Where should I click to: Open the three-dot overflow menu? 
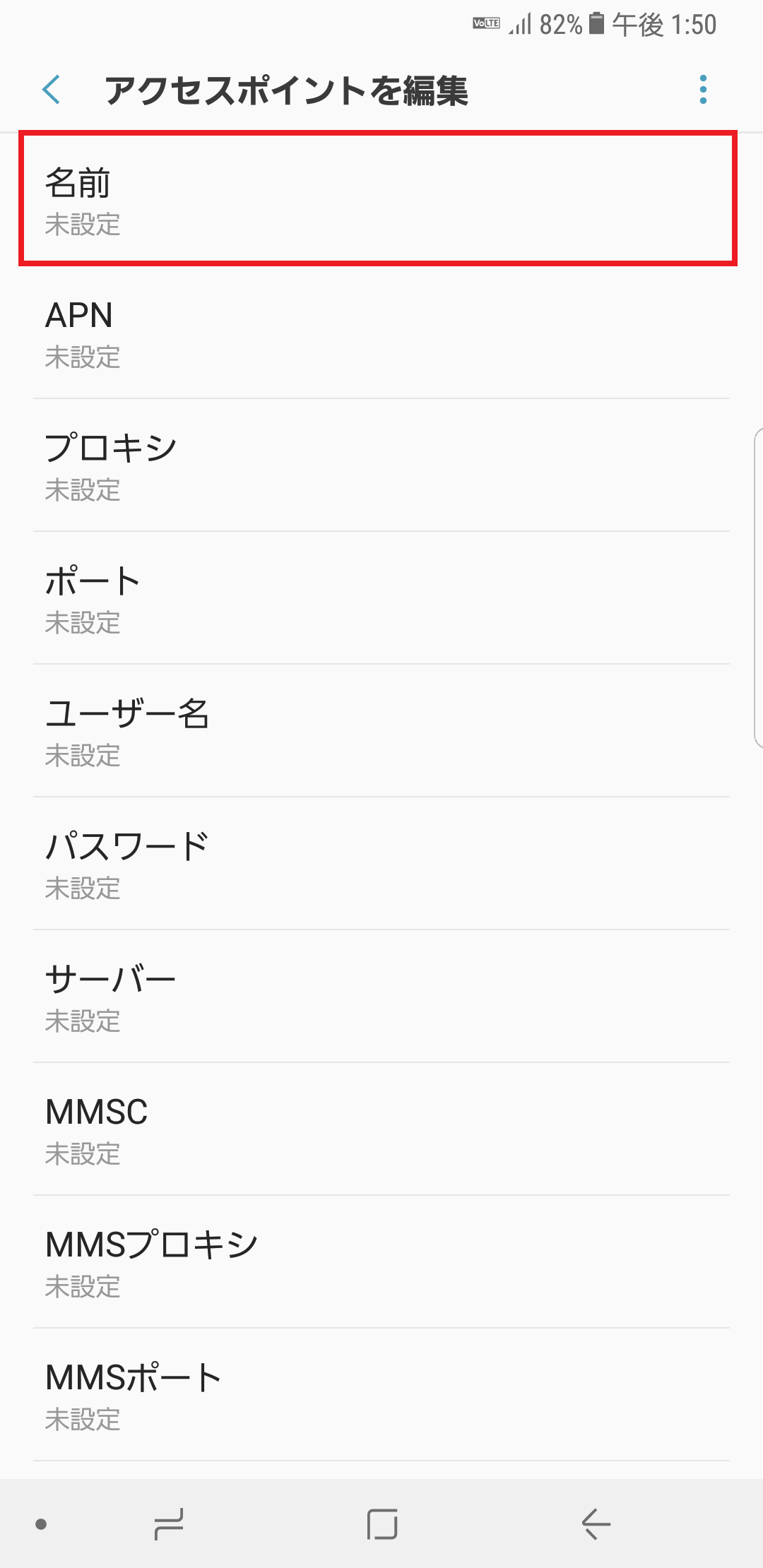[x=702, y=90]
